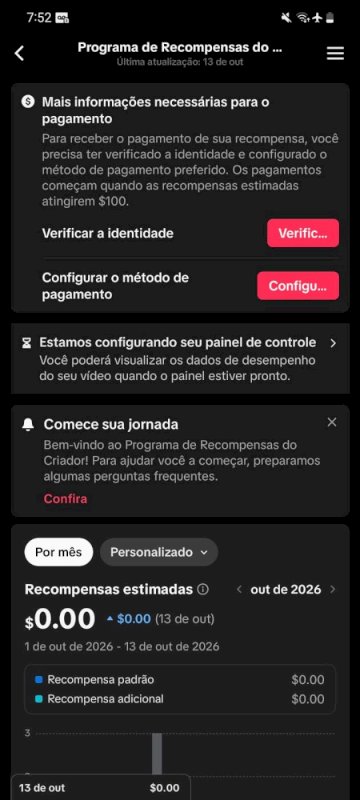The image size is (360, 800).
Task: Tap Configurar método de pagamento button
Action: pyautogui.click(x=298, y=286)
